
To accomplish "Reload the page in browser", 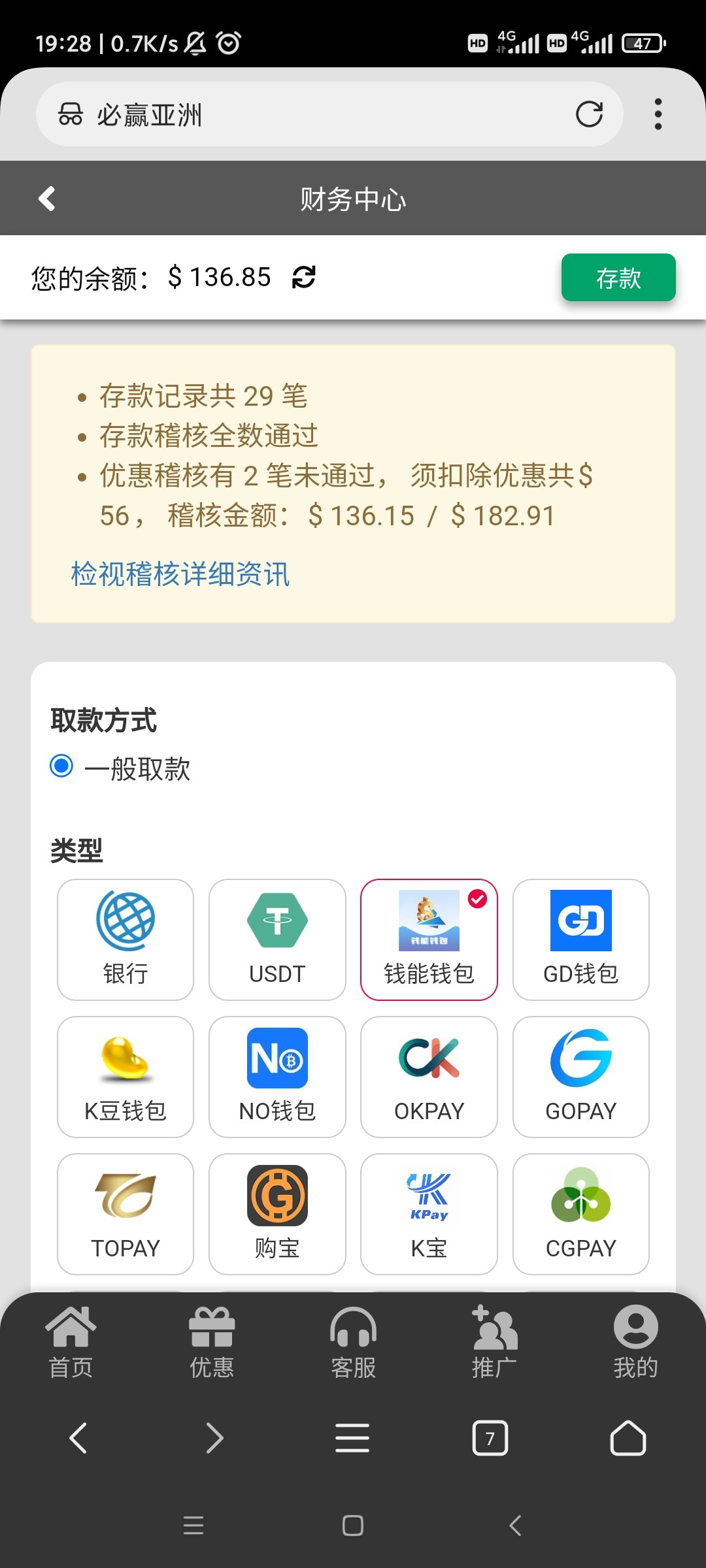I will (588, 114).
